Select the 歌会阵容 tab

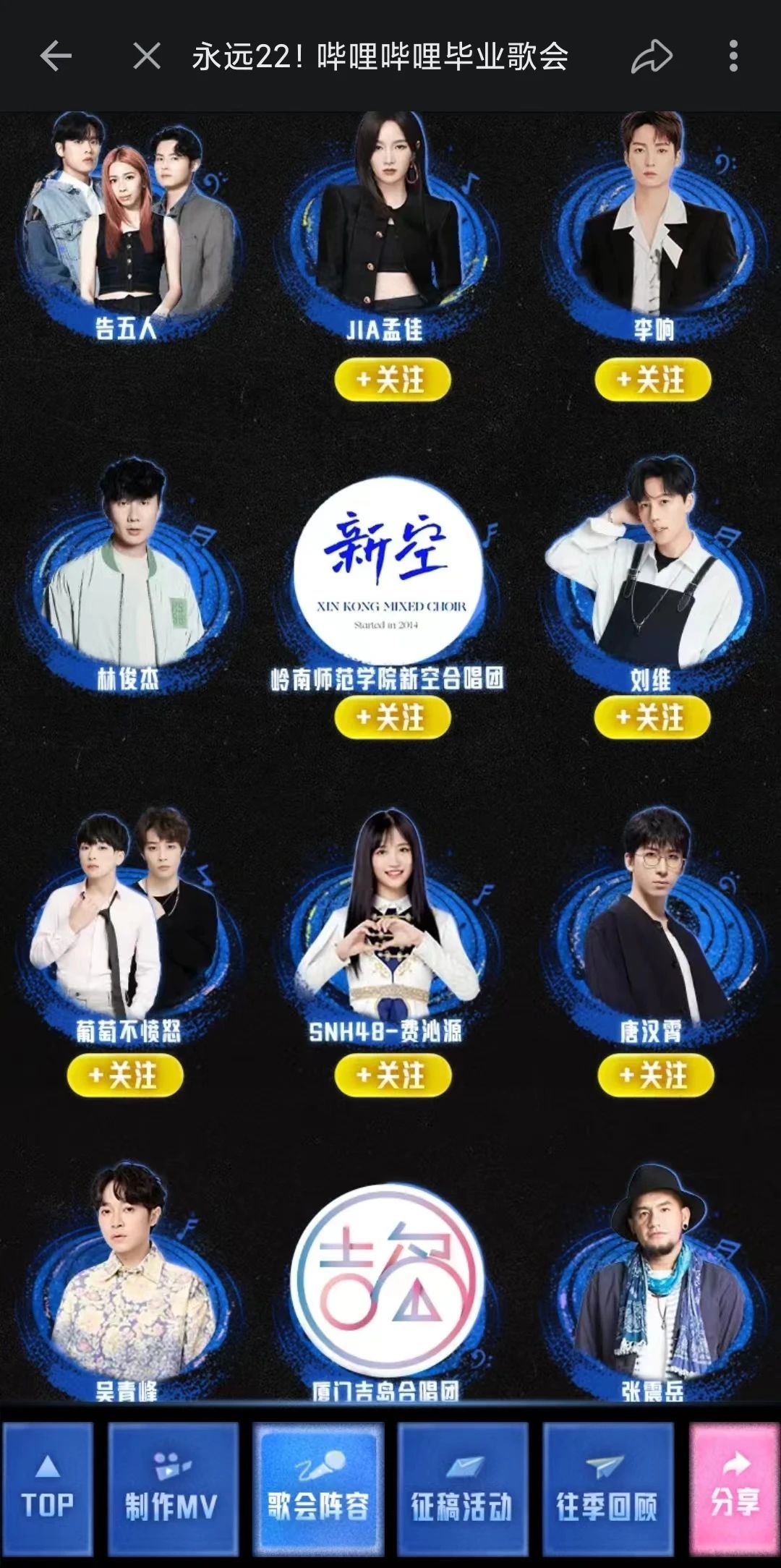[x=318, y=1489]
